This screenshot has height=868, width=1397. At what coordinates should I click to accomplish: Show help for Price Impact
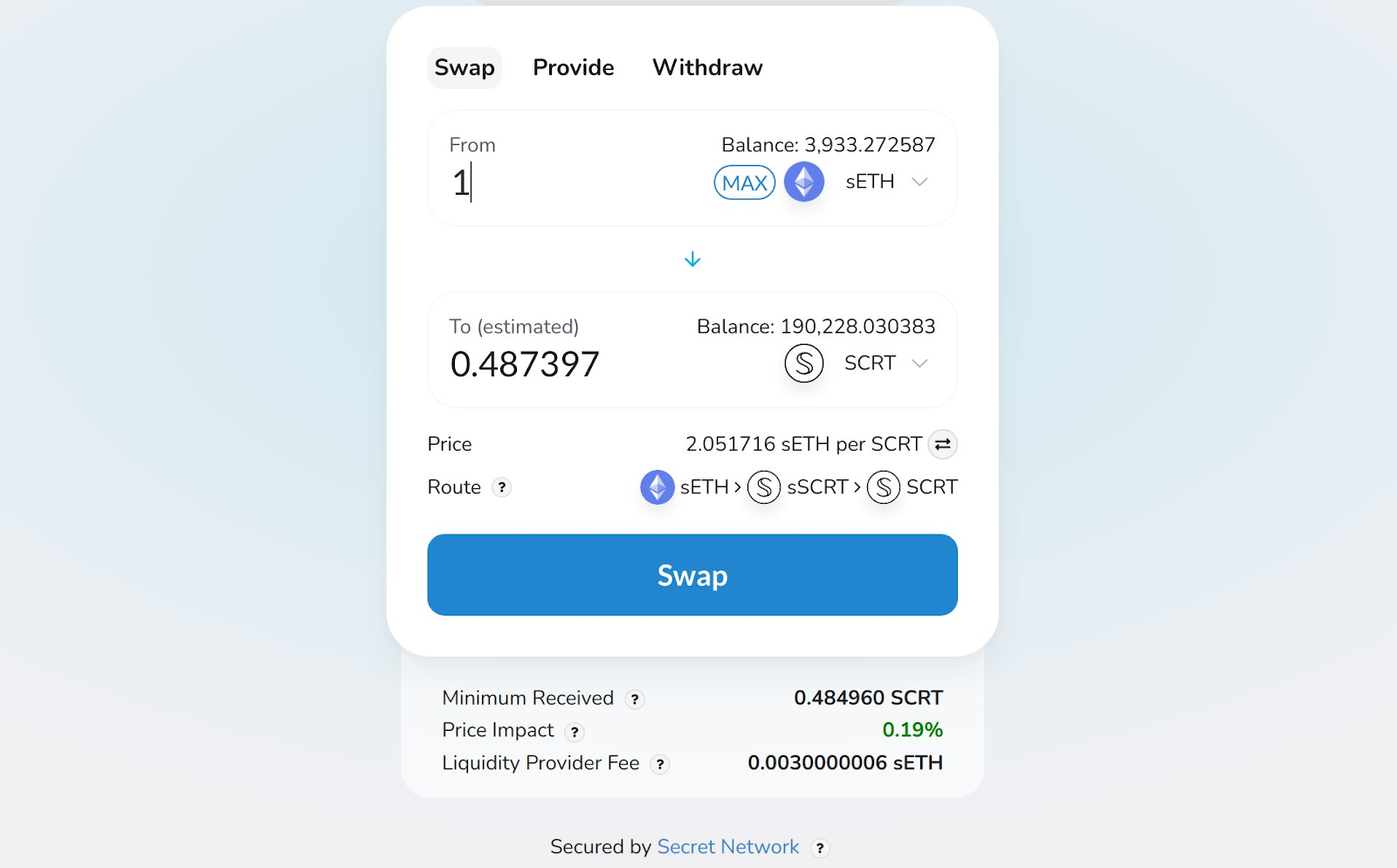574,732
